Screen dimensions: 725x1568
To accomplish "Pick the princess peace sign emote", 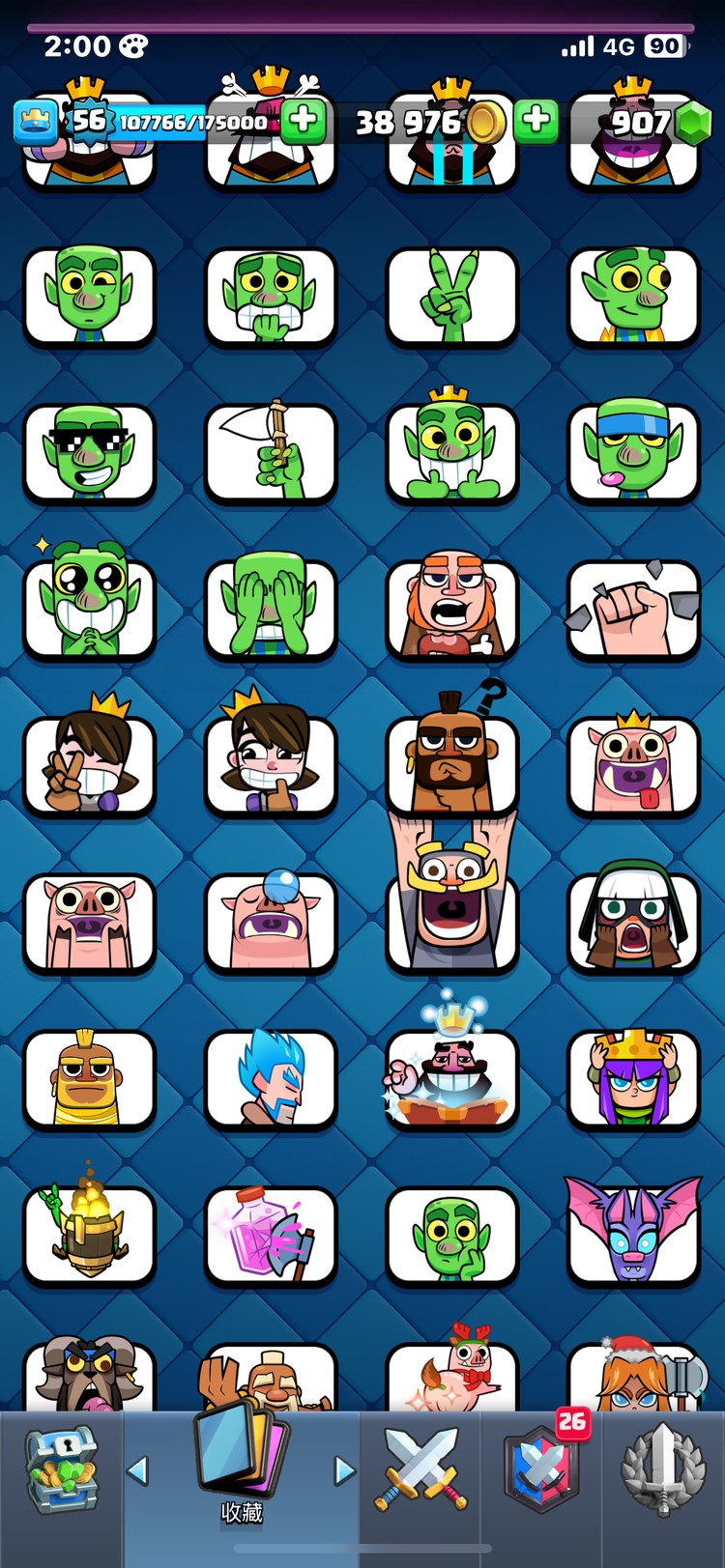I will tap(89, 765).
